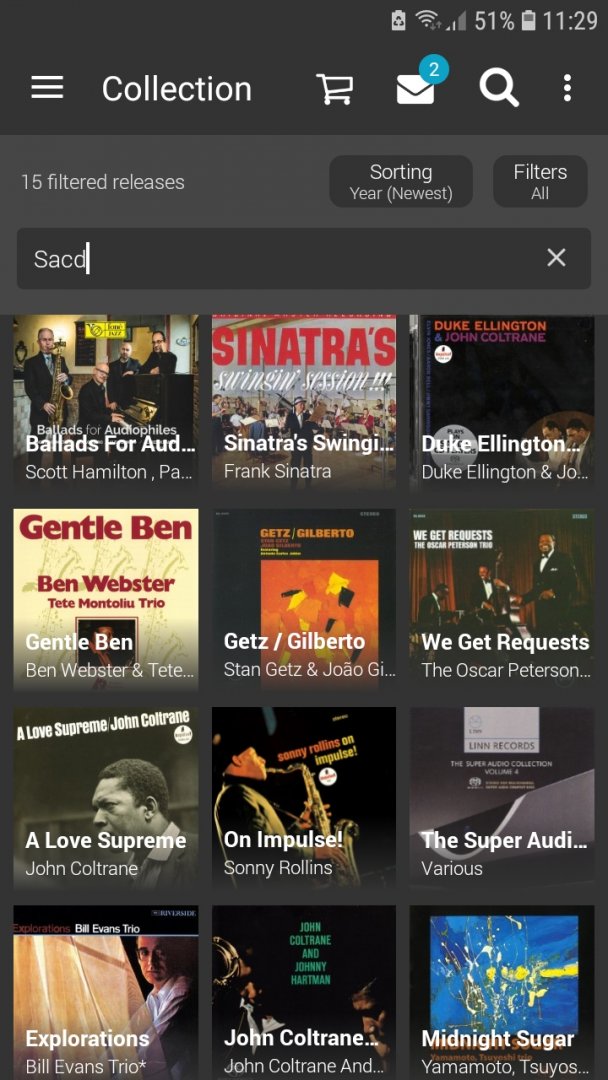Open the overflow menu
This screenshot has width=608, height=1080.
coord(567,89)
